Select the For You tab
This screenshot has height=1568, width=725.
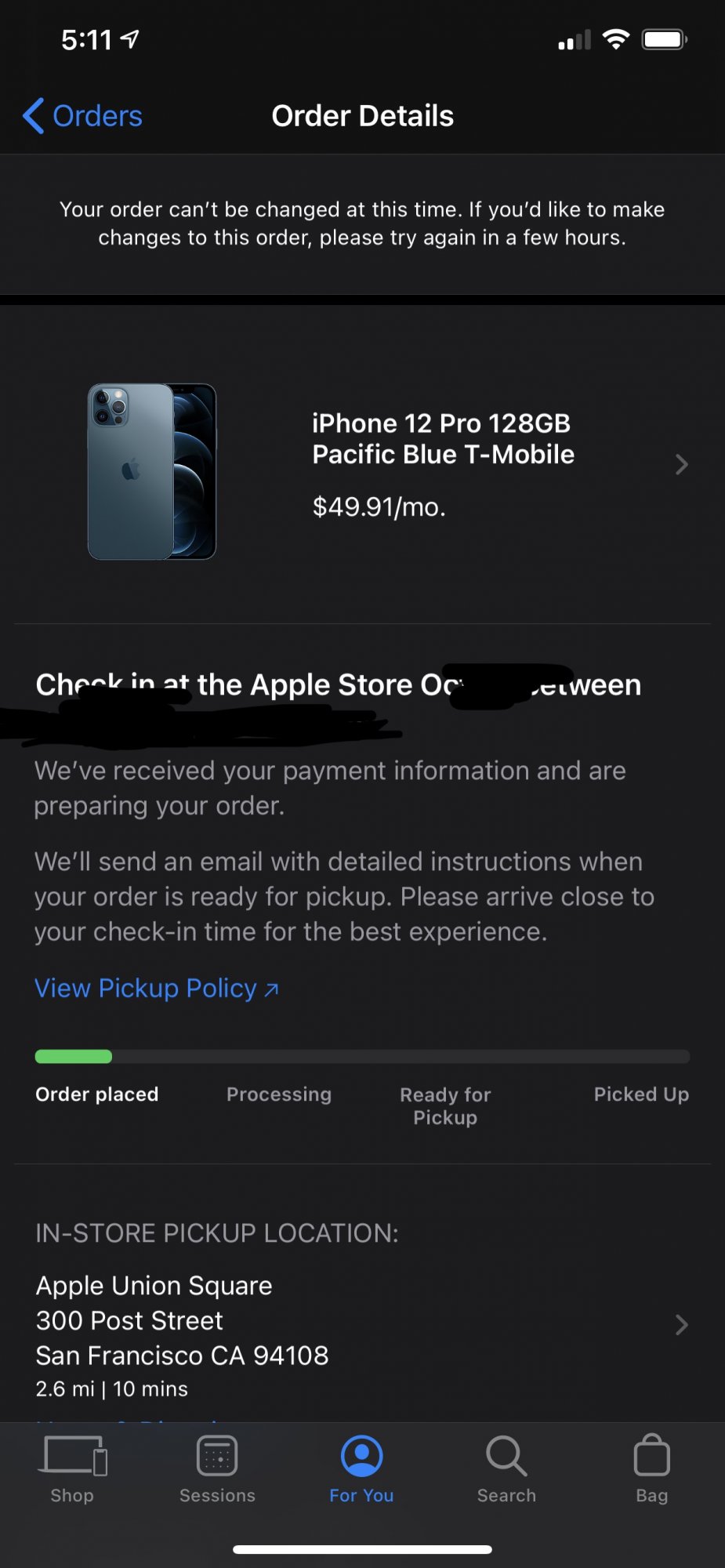pos(361,1469)
